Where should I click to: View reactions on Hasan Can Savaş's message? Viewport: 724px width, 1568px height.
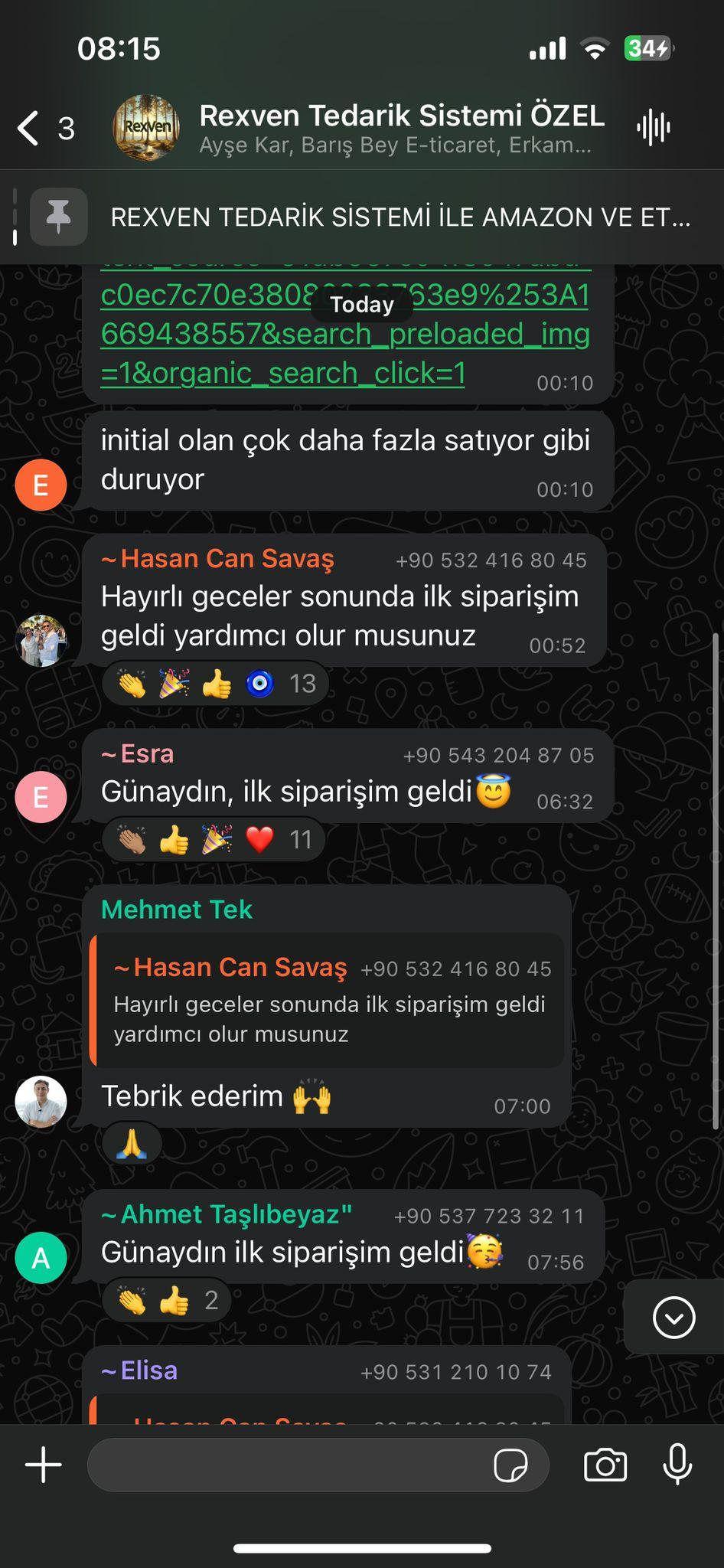(x=216, y=684)
